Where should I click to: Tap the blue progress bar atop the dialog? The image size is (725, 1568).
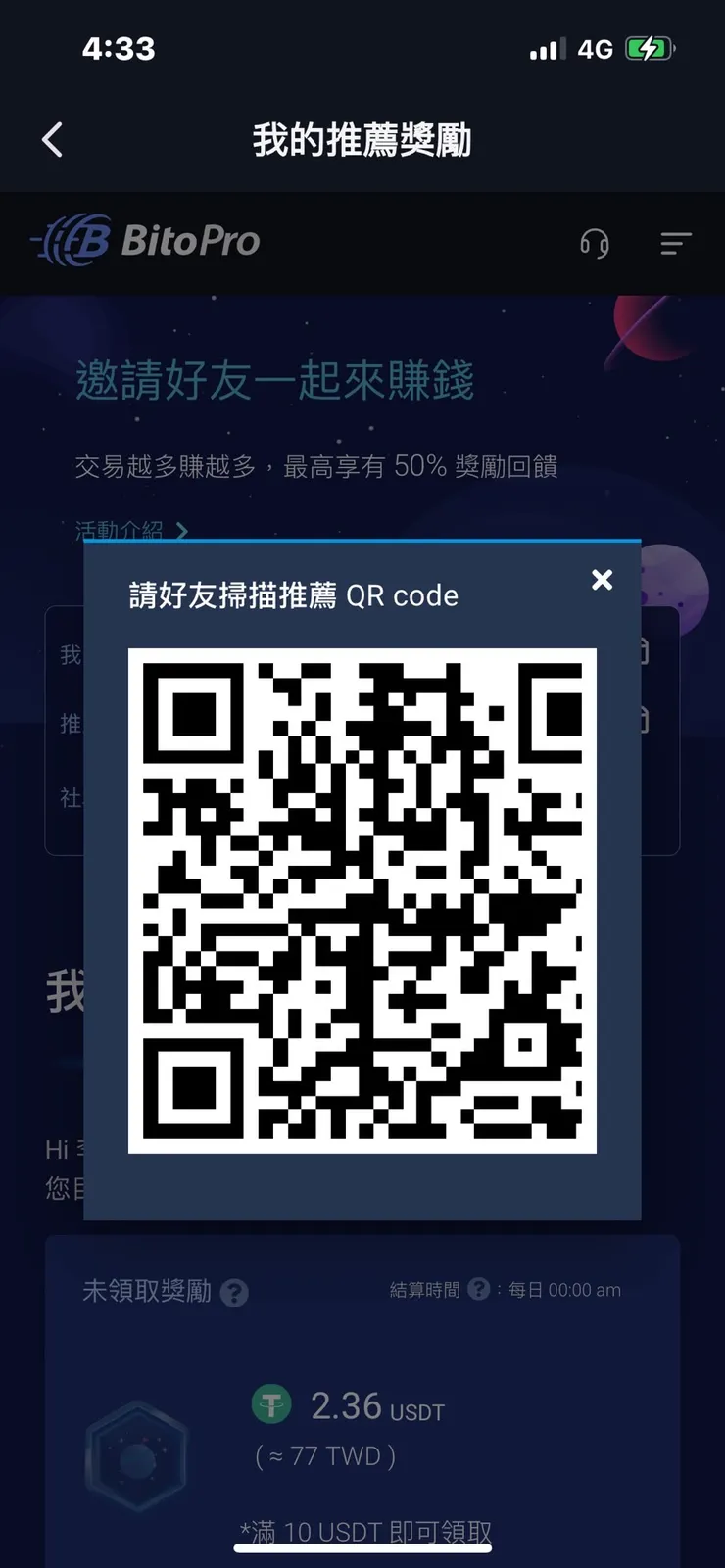pyautogui.click(x=362, y=540)
